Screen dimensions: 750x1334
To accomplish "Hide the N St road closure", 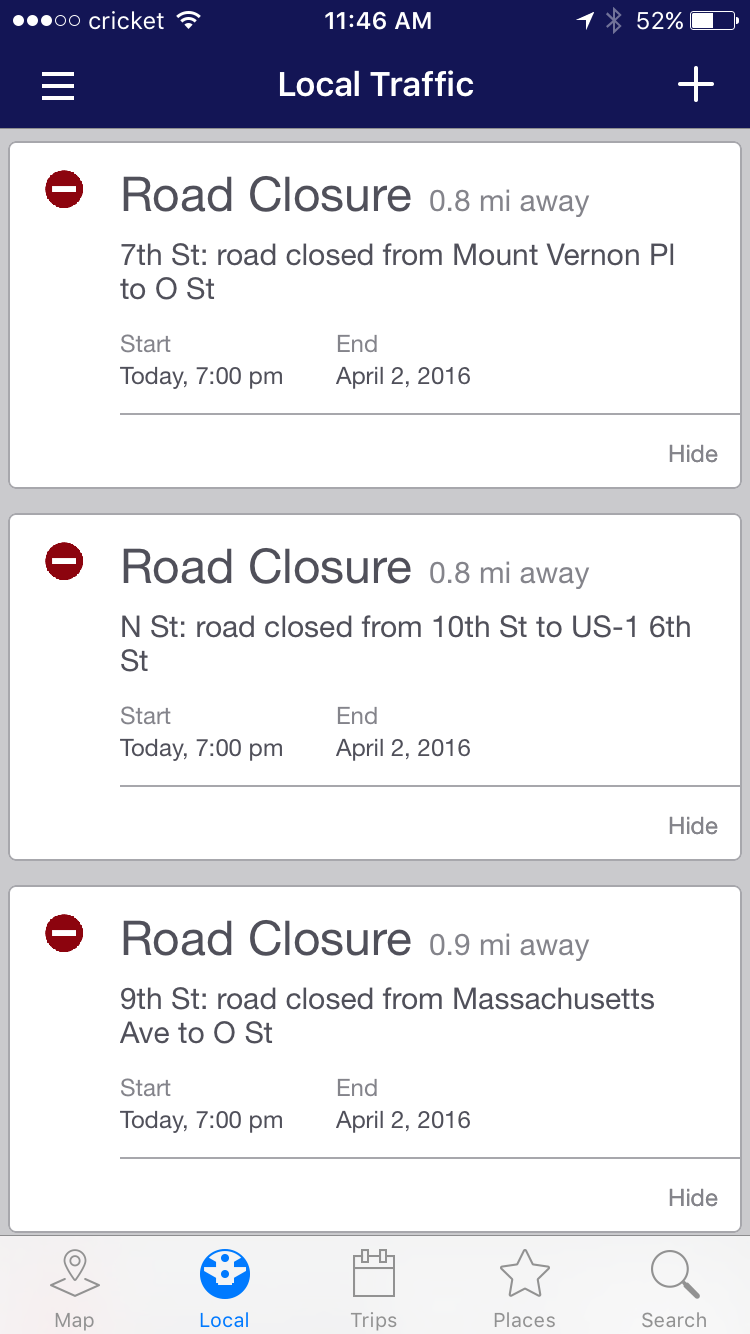I will click(693, 826).
